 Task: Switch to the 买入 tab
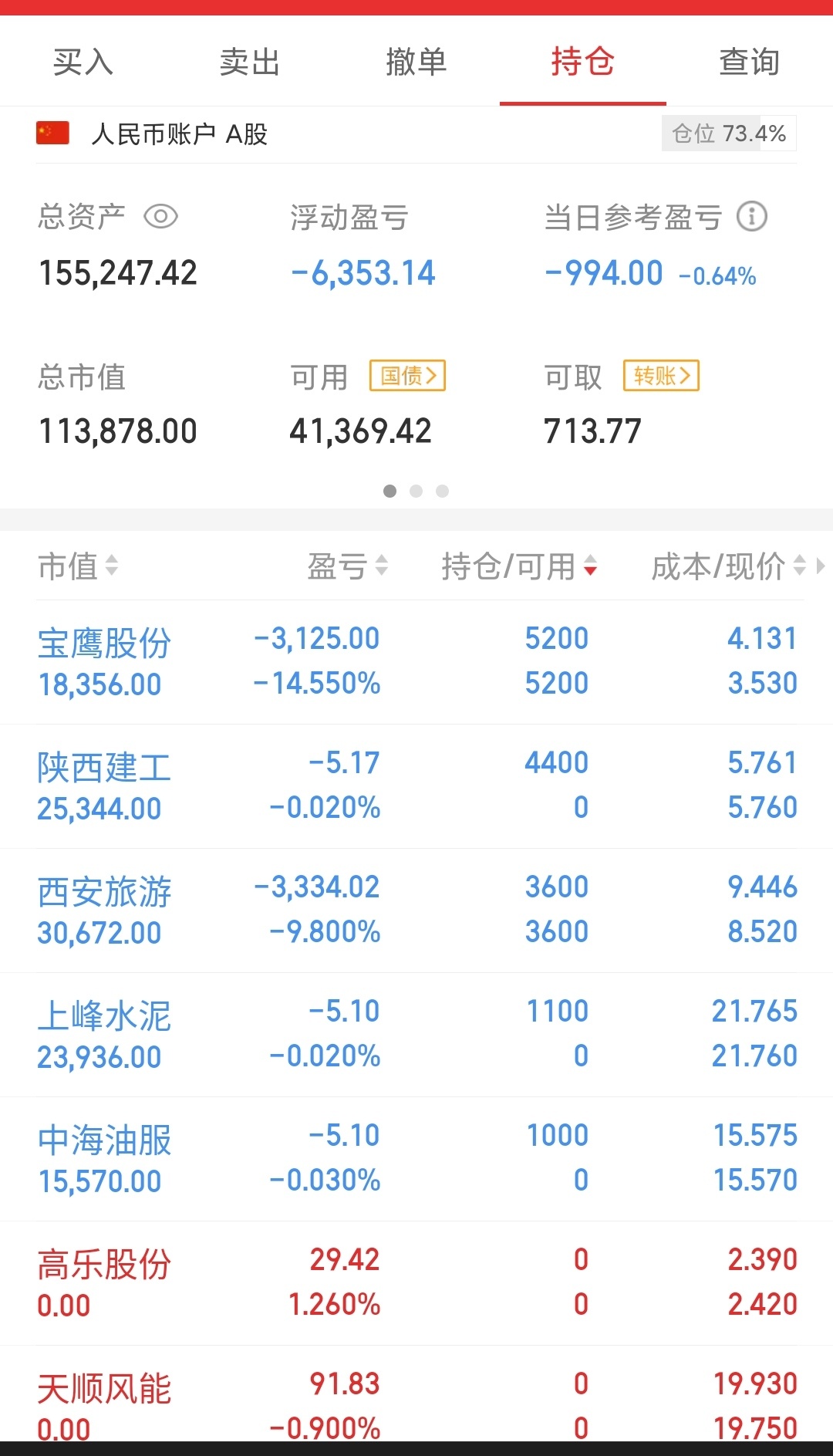pos(83,62)
